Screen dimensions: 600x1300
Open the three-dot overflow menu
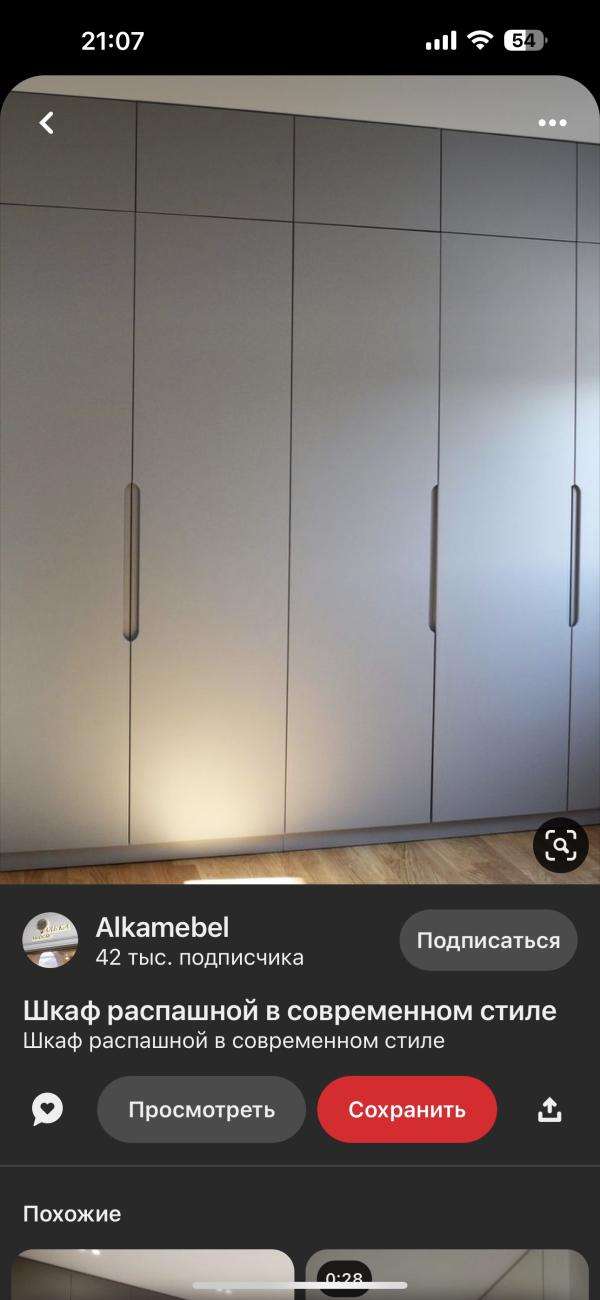[x=552, y=123]
